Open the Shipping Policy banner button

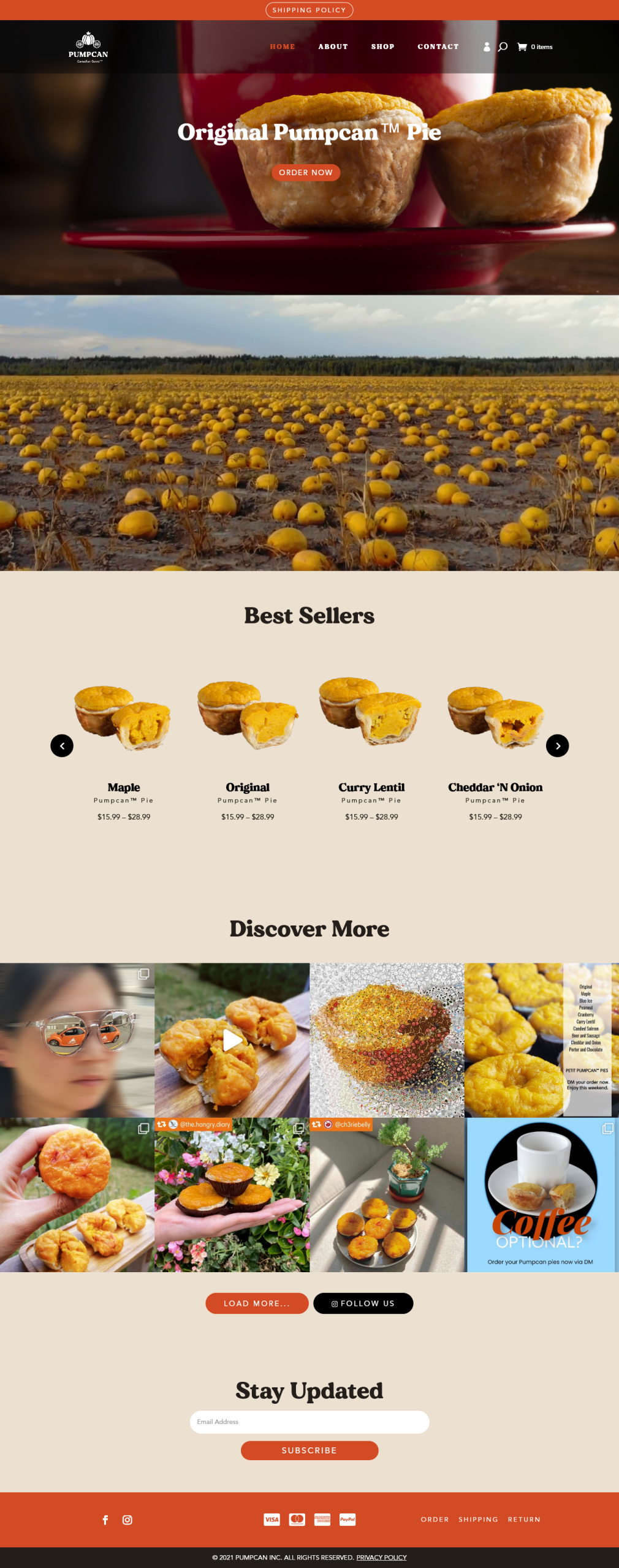coord(309,10)
